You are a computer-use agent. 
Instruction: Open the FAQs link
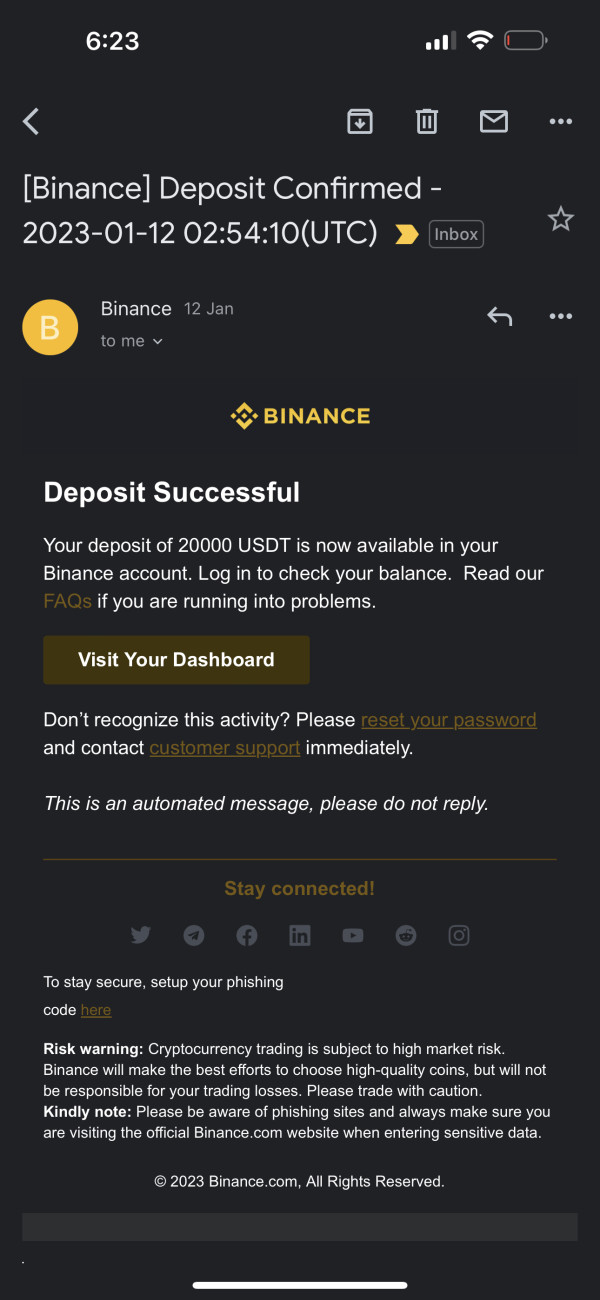67,601
